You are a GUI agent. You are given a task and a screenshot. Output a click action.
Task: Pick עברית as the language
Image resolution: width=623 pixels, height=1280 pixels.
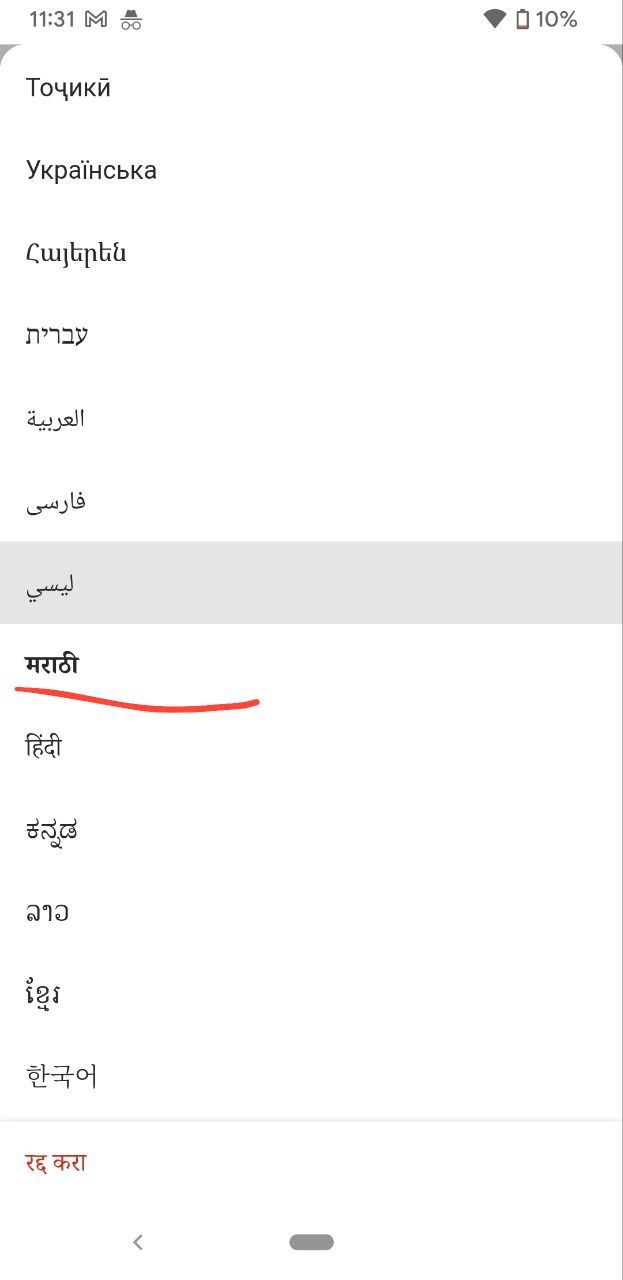point(311,335)
